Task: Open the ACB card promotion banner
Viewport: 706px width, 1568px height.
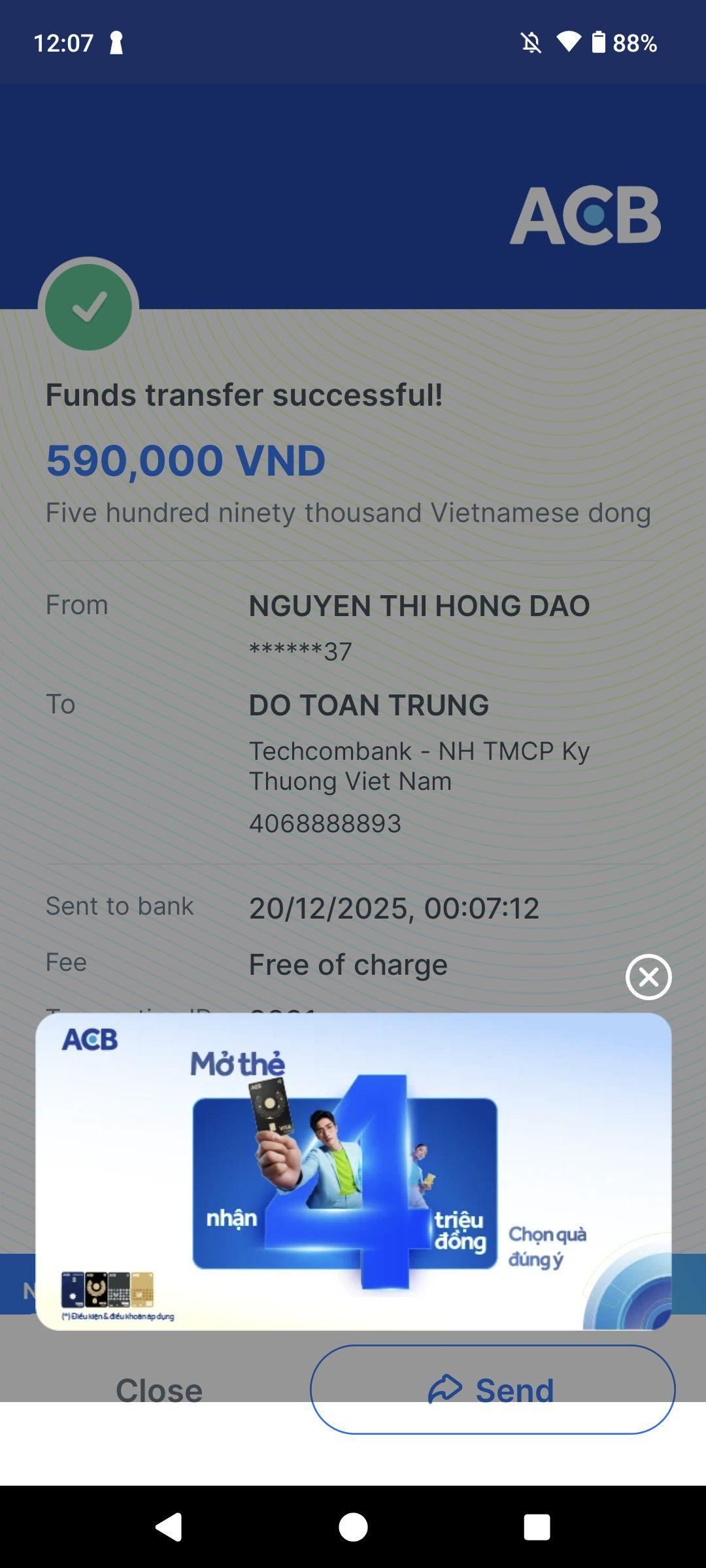Action: [x=353, y=1171]
